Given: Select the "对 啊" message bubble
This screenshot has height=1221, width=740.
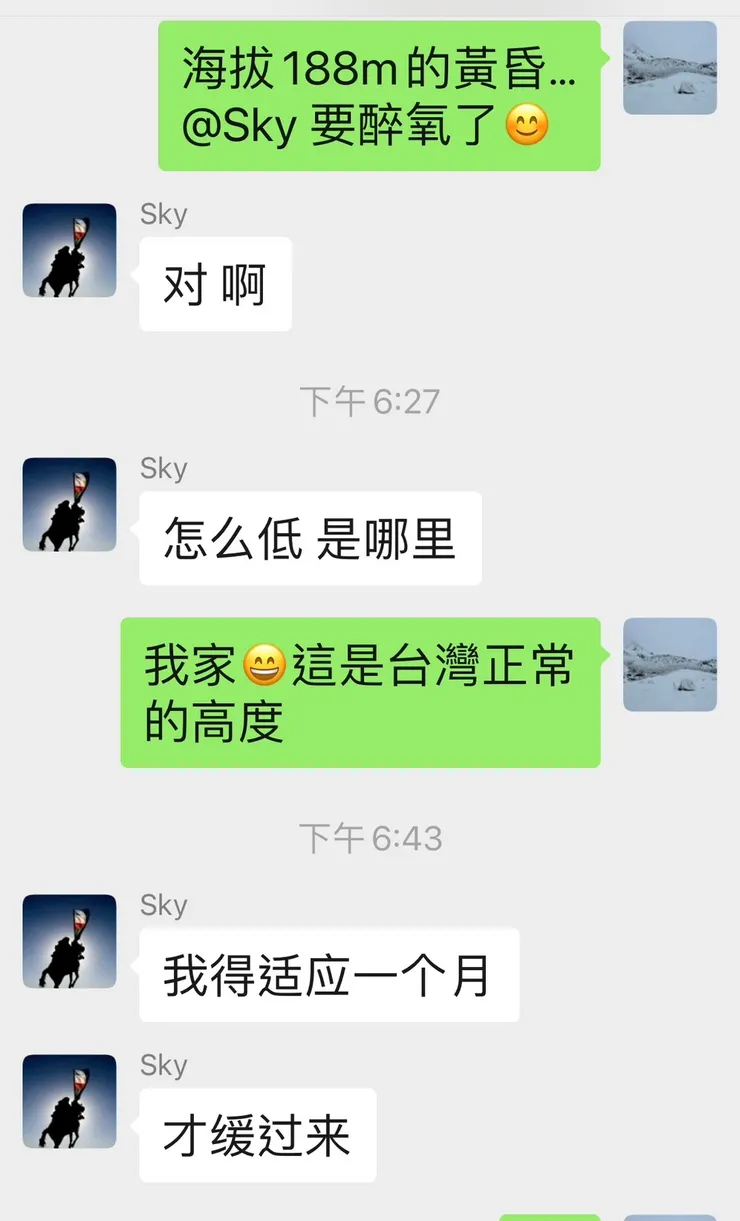Looking at the screenshot, I should pos(215,284).
